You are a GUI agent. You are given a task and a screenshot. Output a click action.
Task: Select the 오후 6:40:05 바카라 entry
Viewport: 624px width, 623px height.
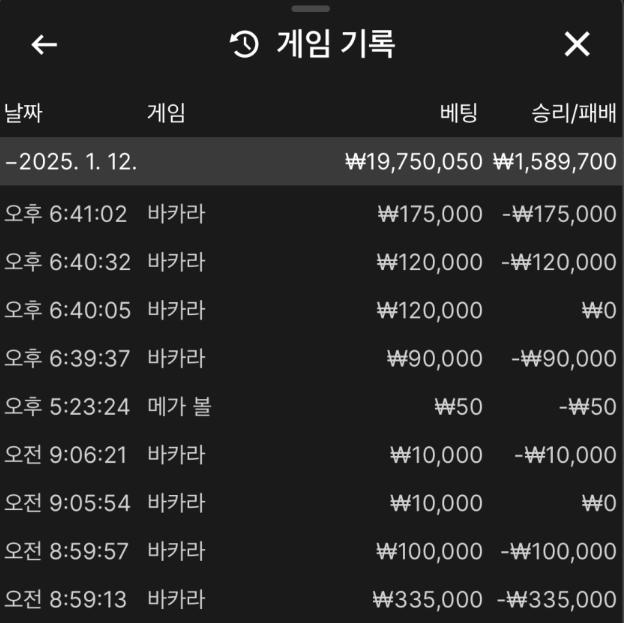pos(310,310)
